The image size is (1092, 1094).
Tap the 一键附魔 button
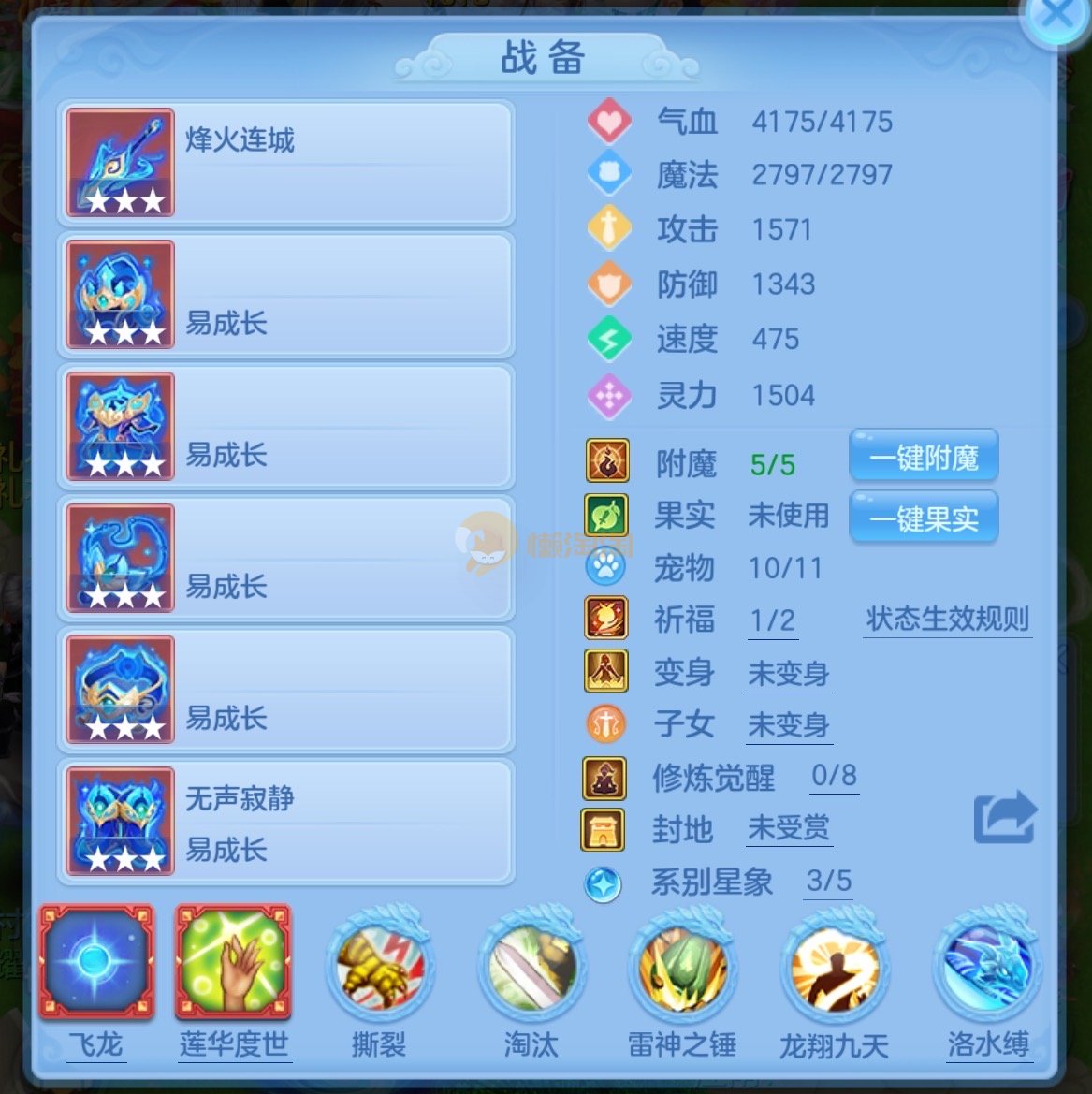pyautogui.click(x=924, y=458)
